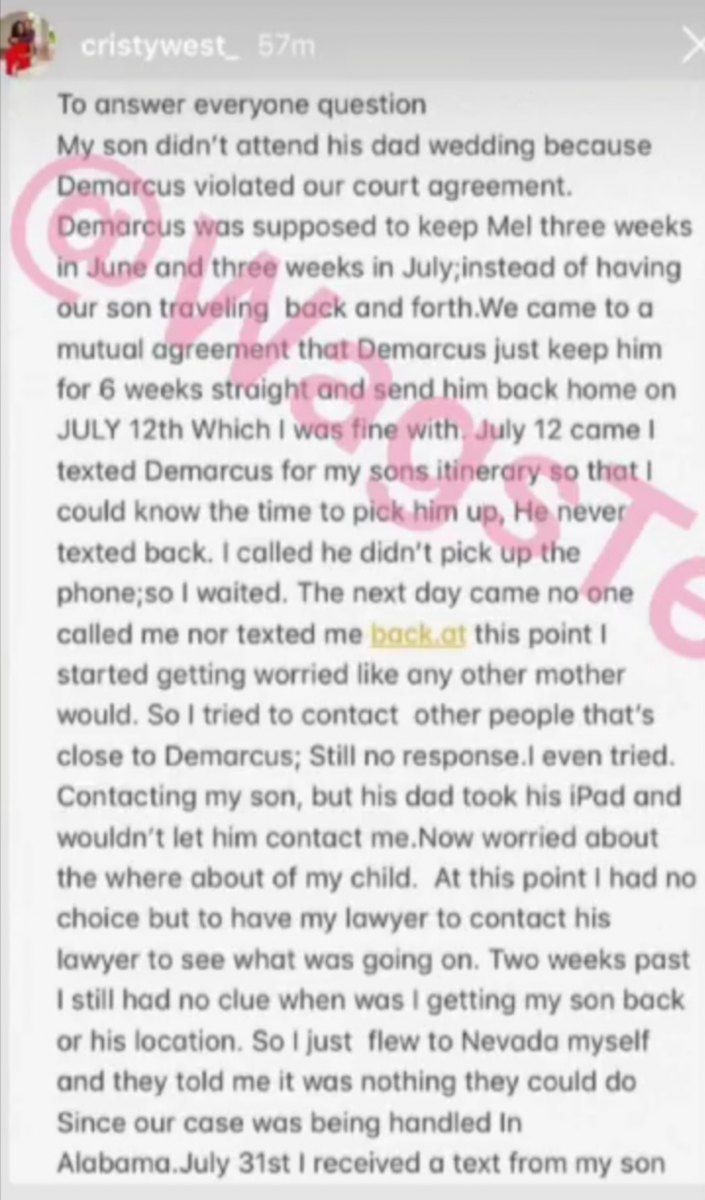The height and width of the screenshot is (1200, 705).
Task: Close the story viewer
Action: tap(691, 48)
